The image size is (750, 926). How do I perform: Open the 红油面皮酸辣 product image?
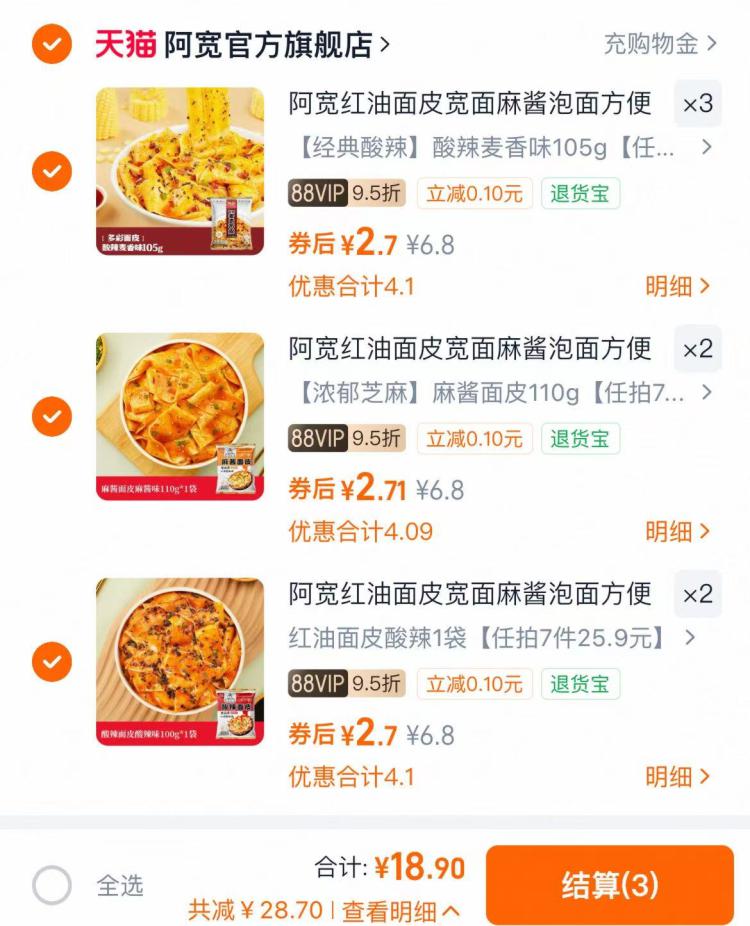tap(180, 661)
